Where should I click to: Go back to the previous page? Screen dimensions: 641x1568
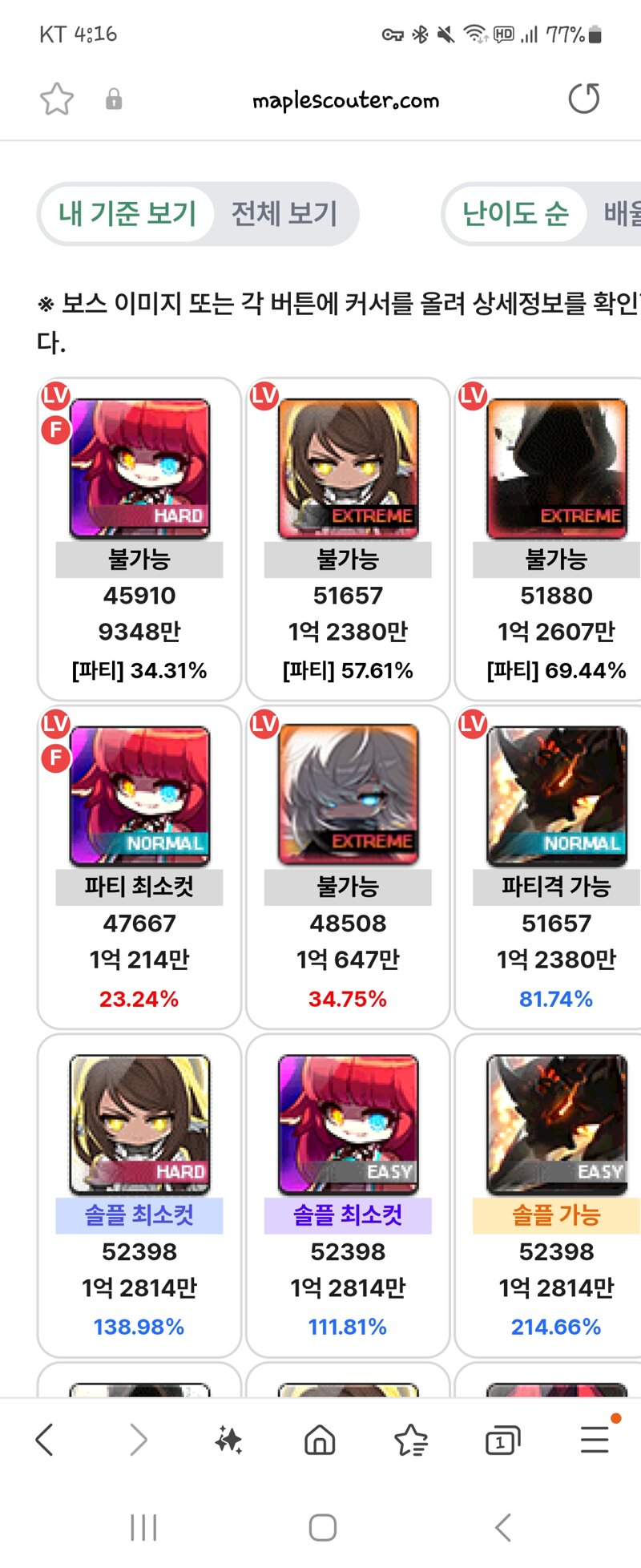tap(45, 1440)
